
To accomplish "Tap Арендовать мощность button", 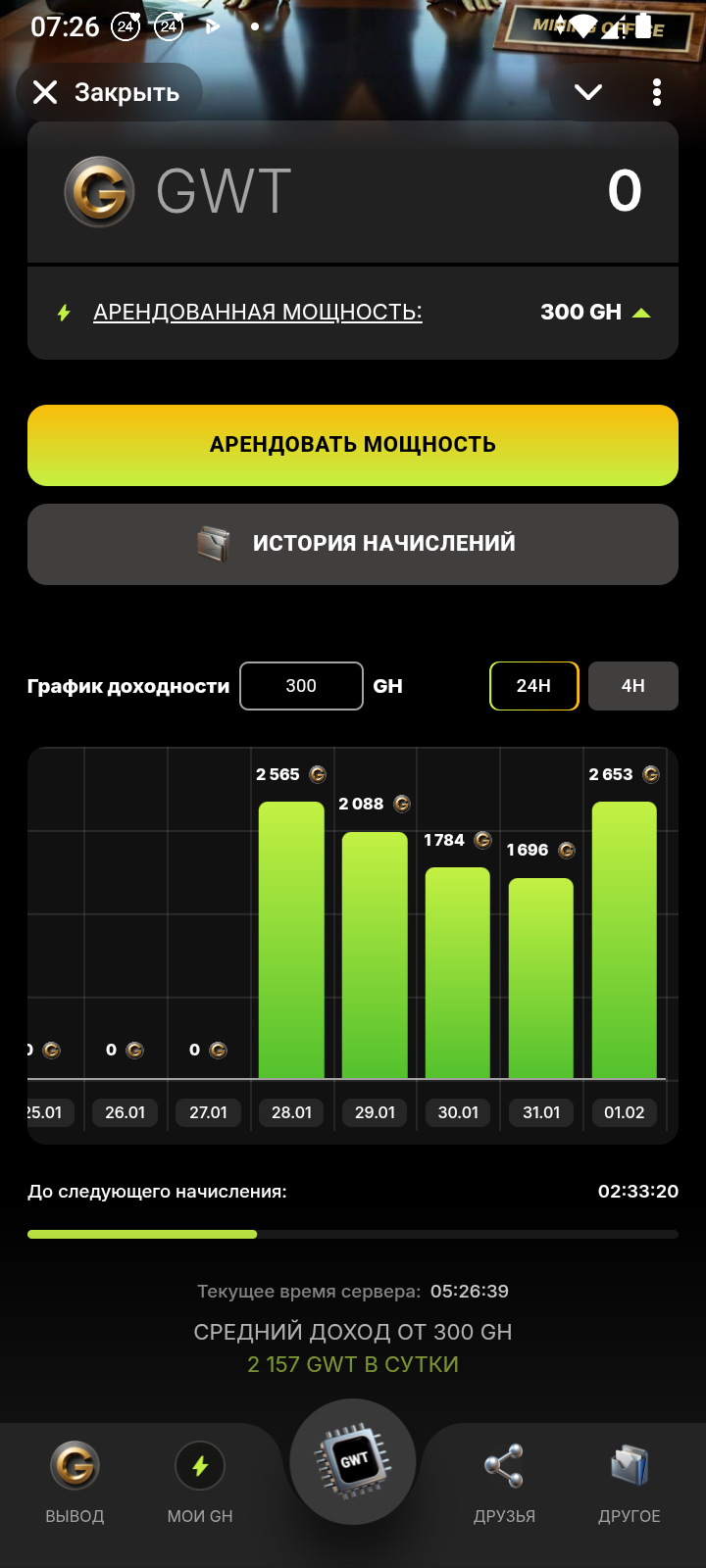I will click(x=353, y=445).
